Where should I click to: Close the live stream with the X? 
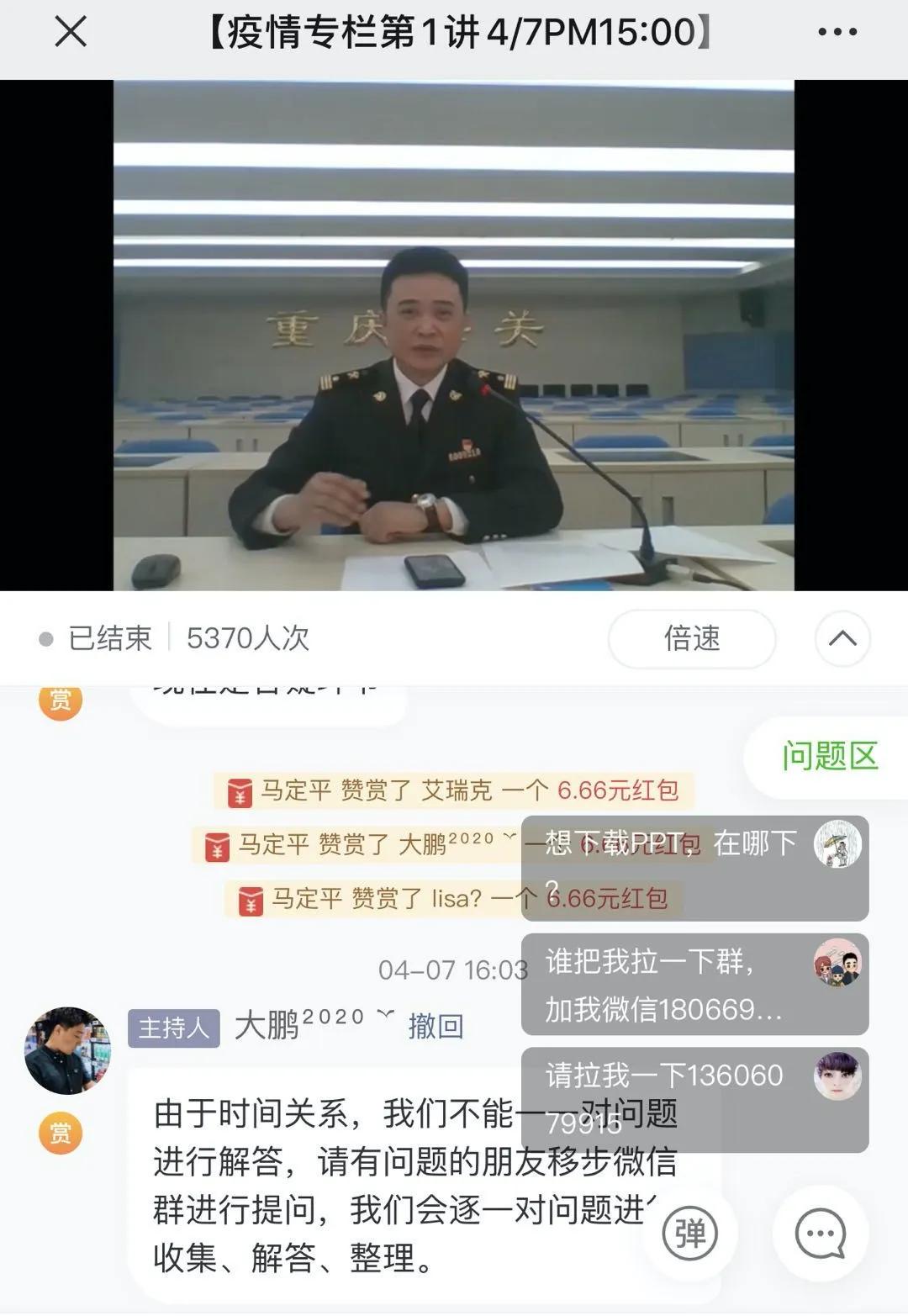[x=71, y=33]
